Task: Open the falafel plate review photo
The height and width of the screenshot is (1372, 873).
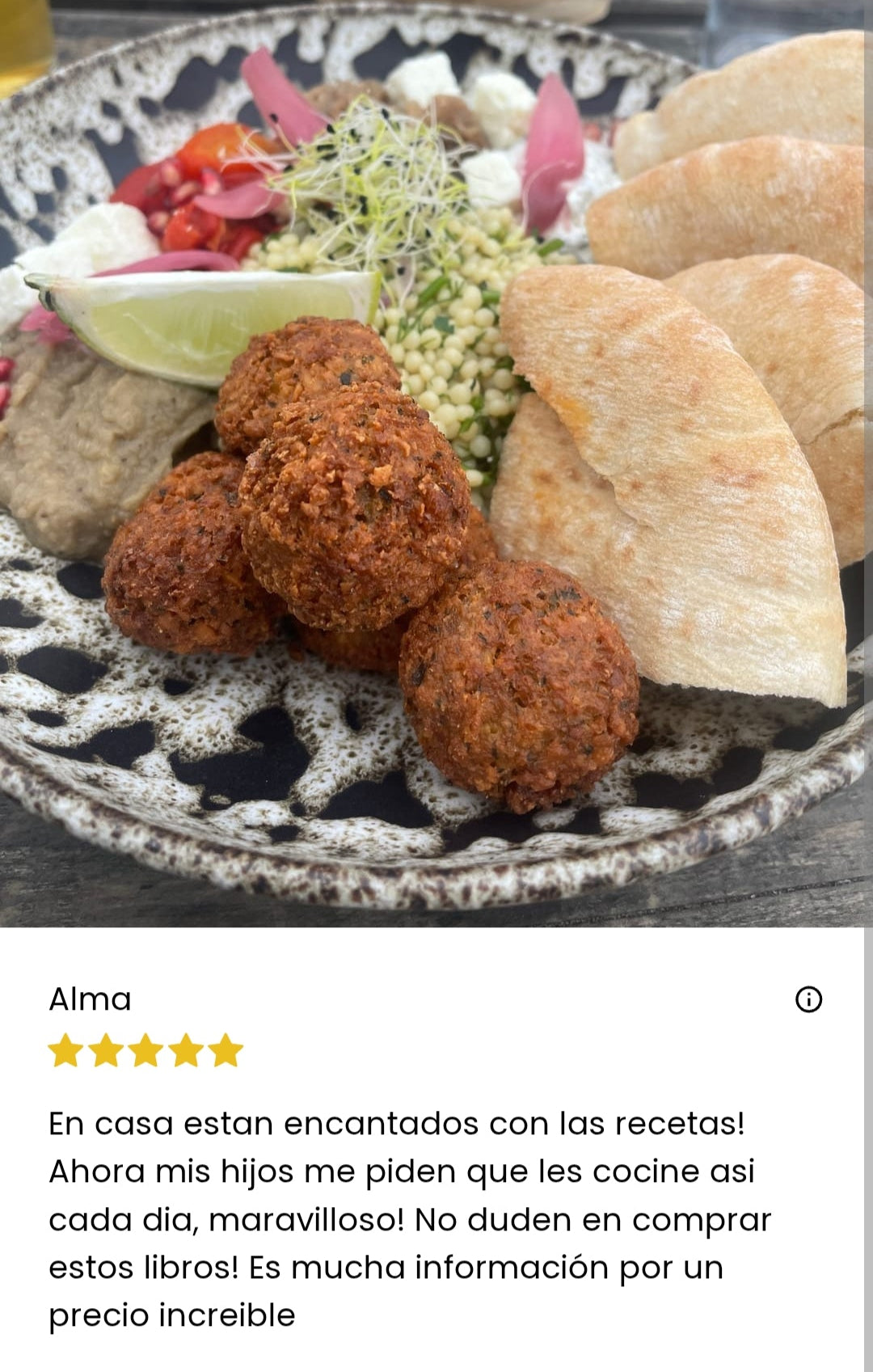Action: (x=436, y=462)
